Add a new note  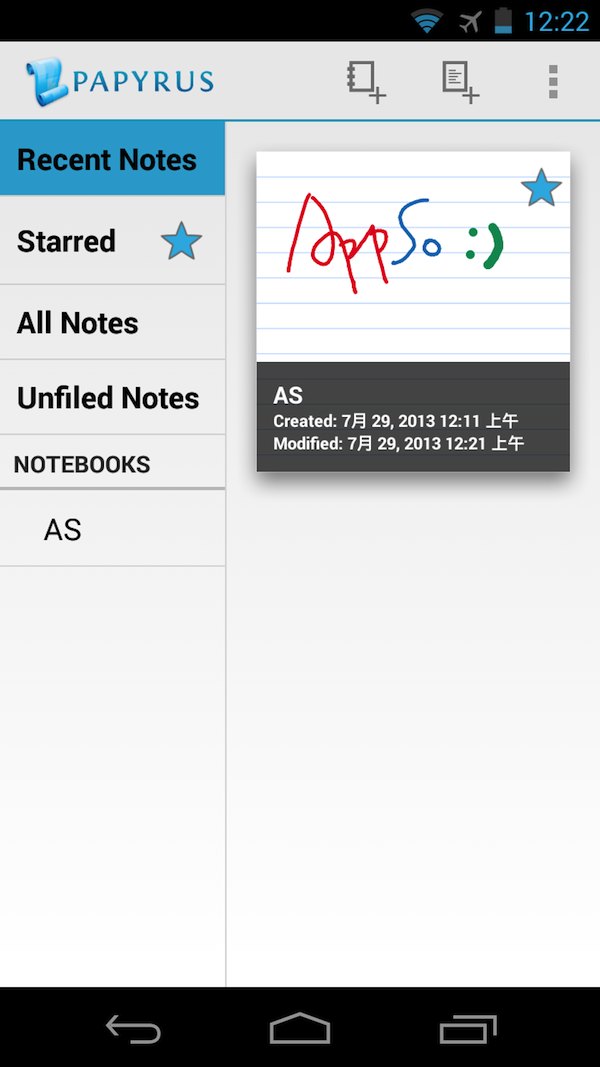(x=460, y=81)
